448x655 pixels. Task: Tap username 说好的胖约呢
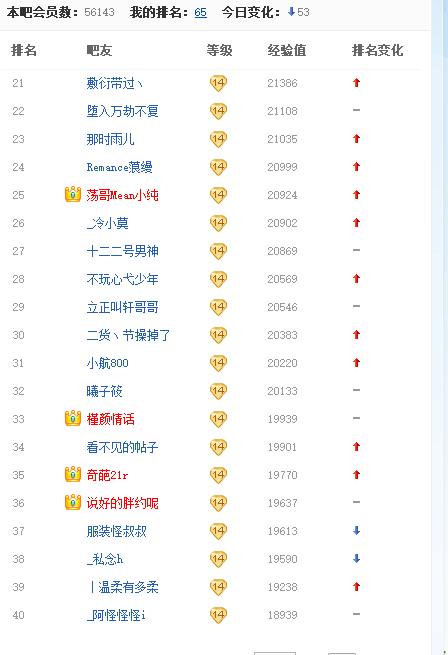(122, 503)
